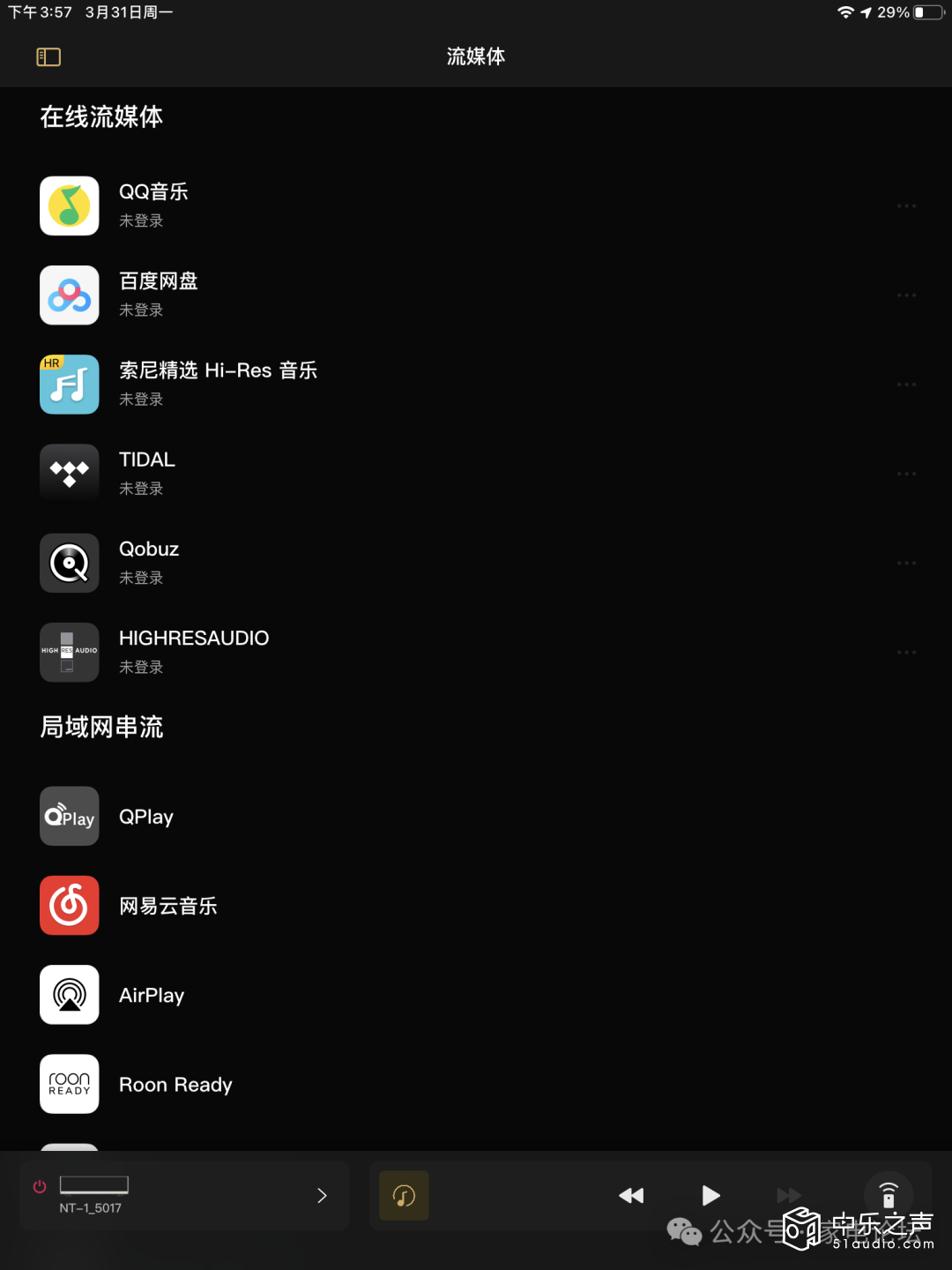This screenshot has height=1270, width=952.
Task: Open the now playing music note
Action: point(404,1196)
